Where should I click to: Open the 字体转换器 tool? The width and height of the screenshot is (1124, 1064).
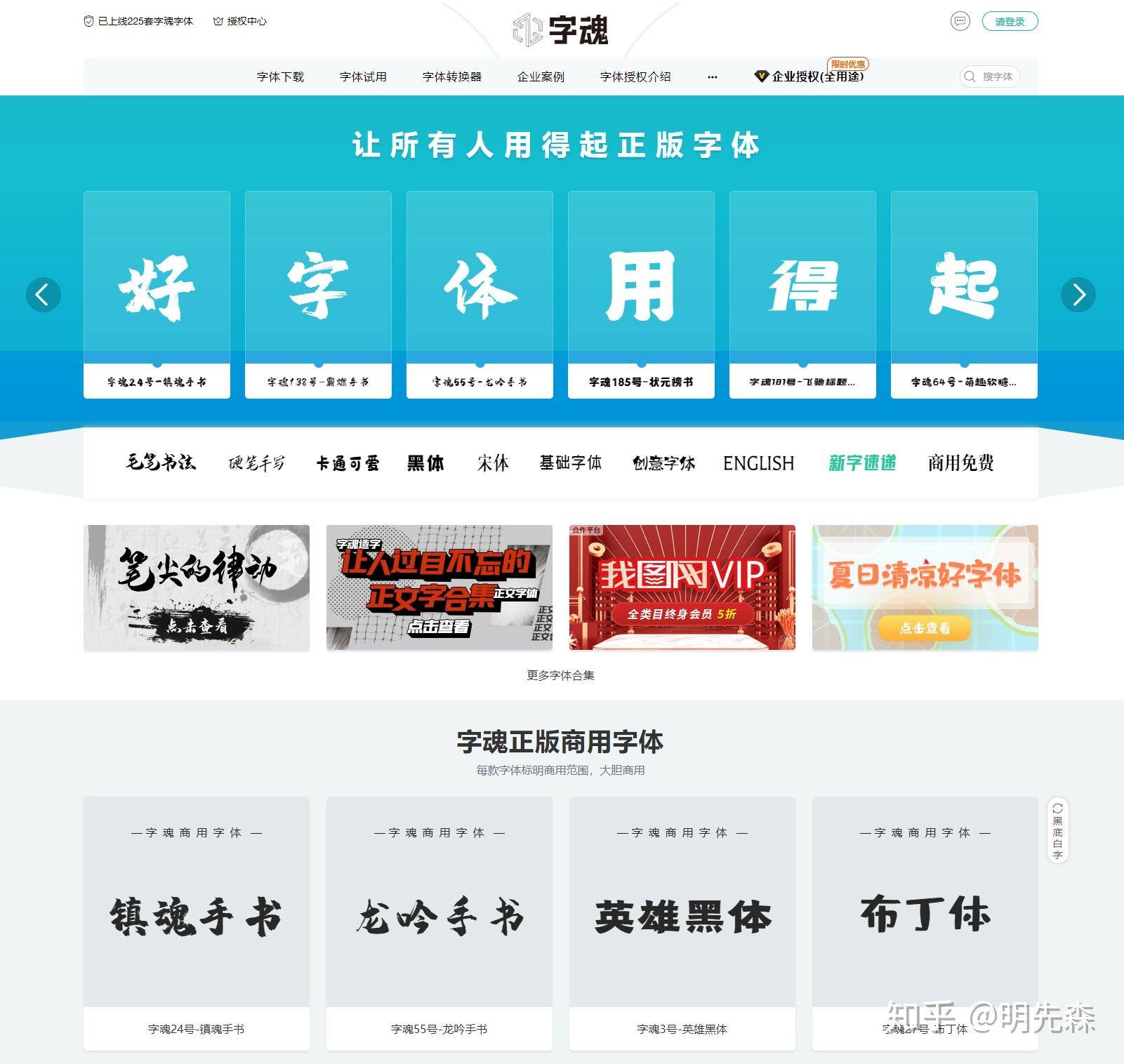(451, 77)
